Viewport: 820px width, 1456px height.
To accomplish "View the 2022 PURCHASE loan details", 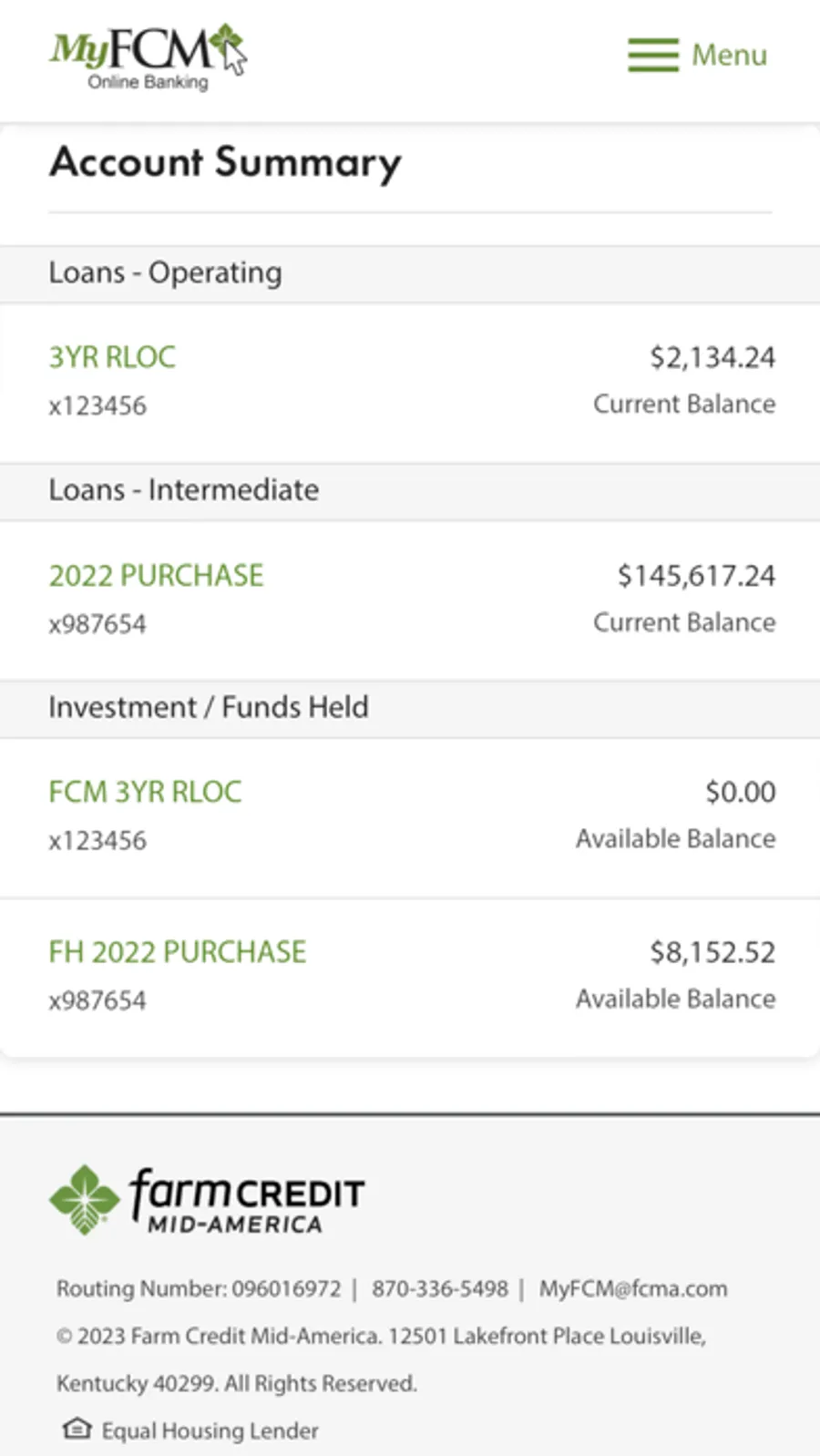I will (156, 576).
